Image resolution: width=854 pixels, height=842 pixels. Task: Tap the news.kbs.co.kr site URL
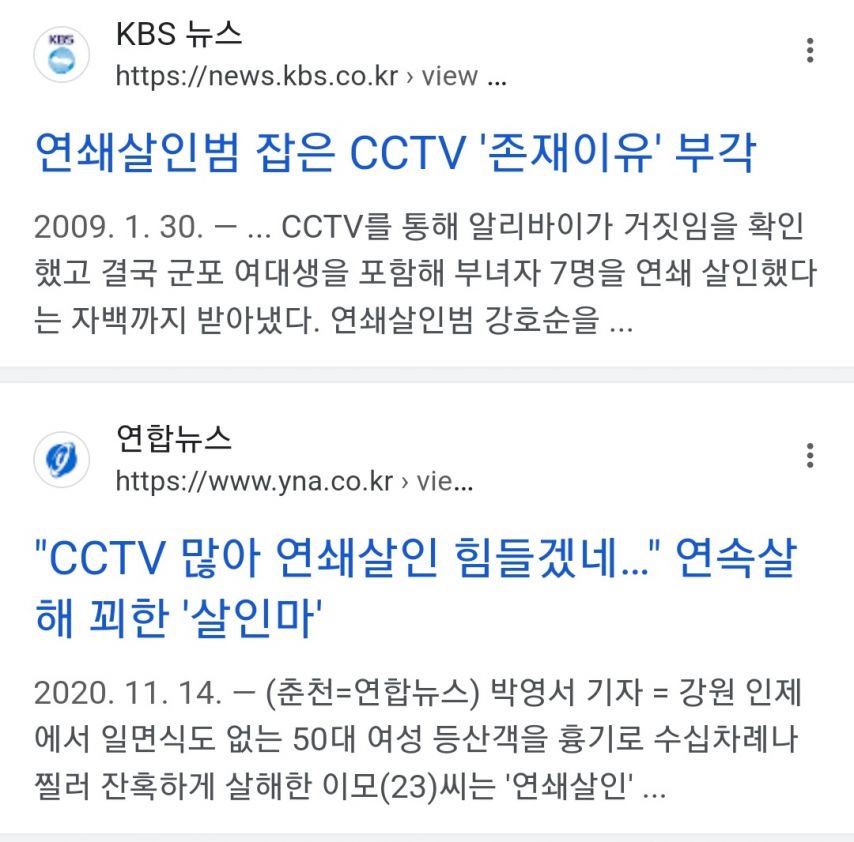(311, 77)
